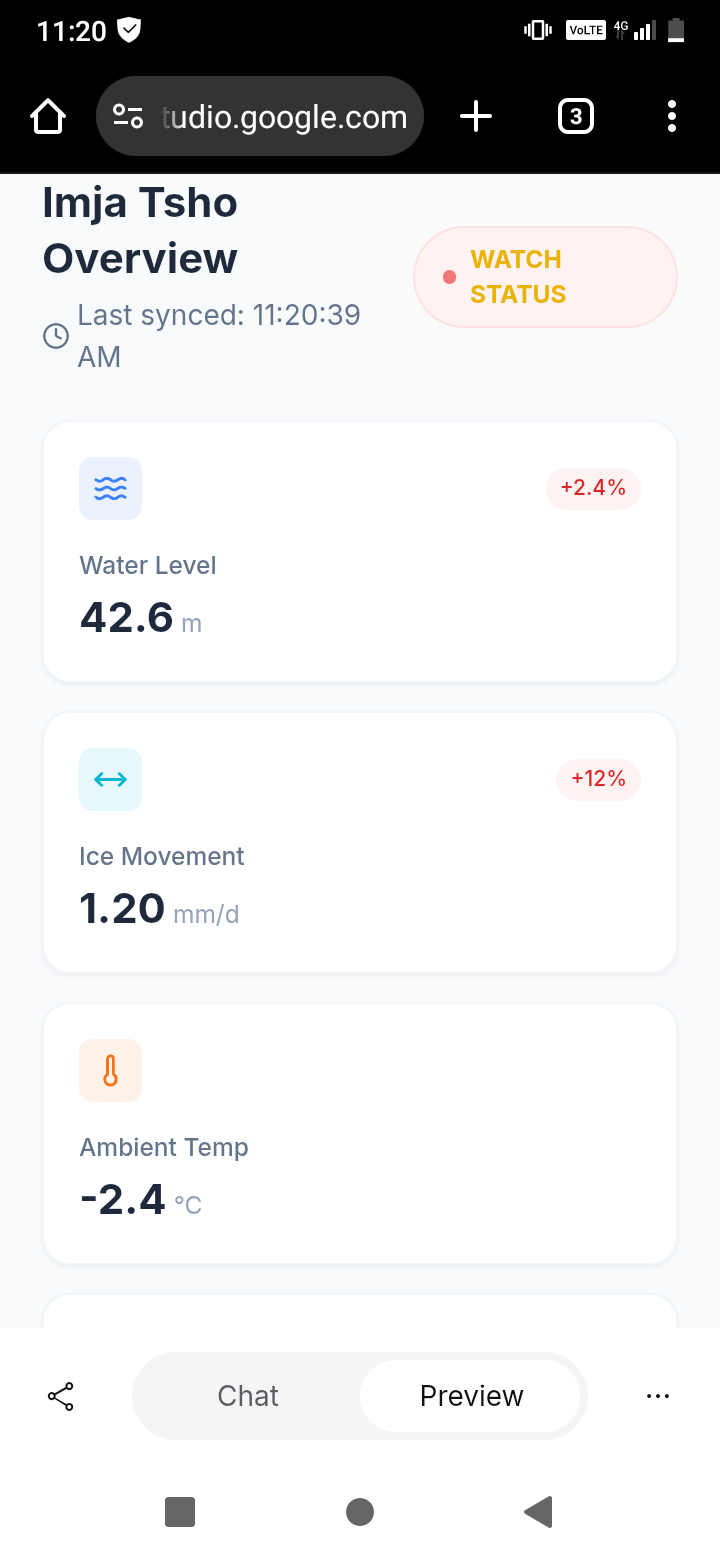Open more options beside Preview
The image size is (720, 1560).
click(658, 1396)
